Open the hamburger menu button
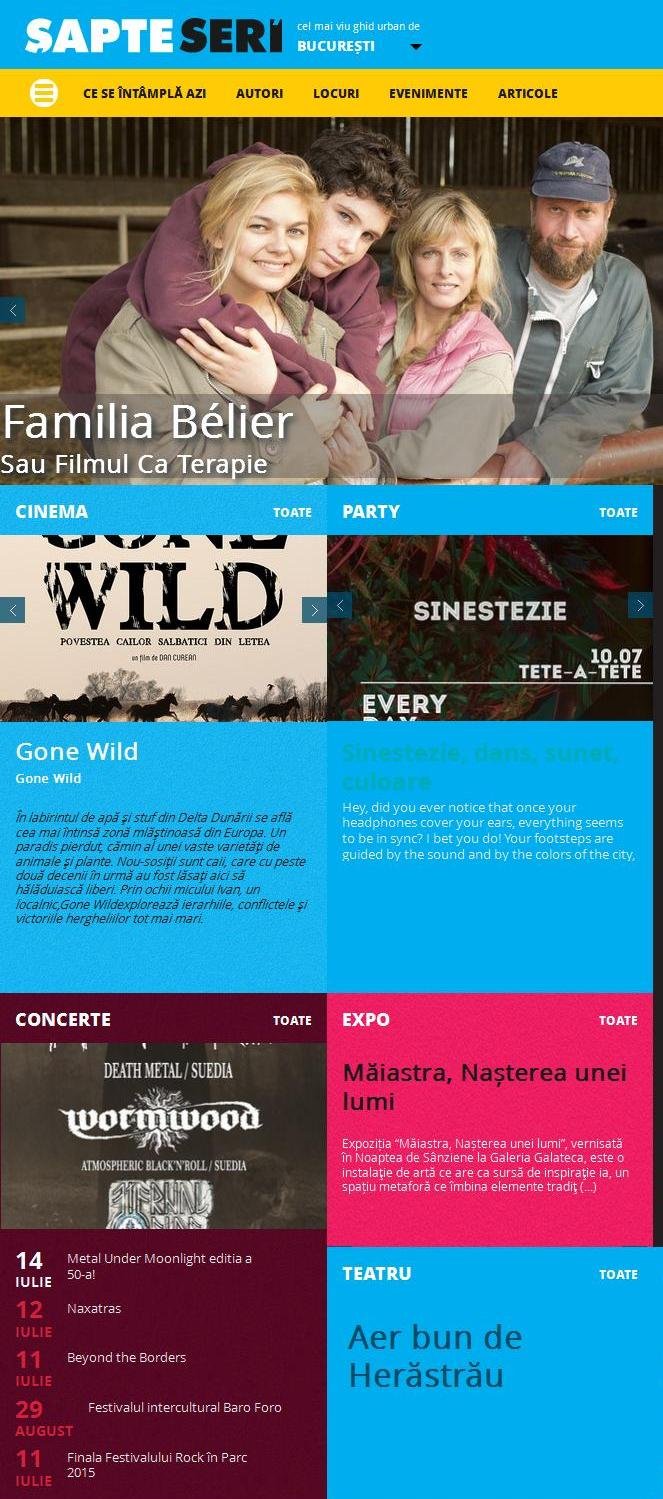Viewport: 663px width, 1499px height. coord(44,93)
